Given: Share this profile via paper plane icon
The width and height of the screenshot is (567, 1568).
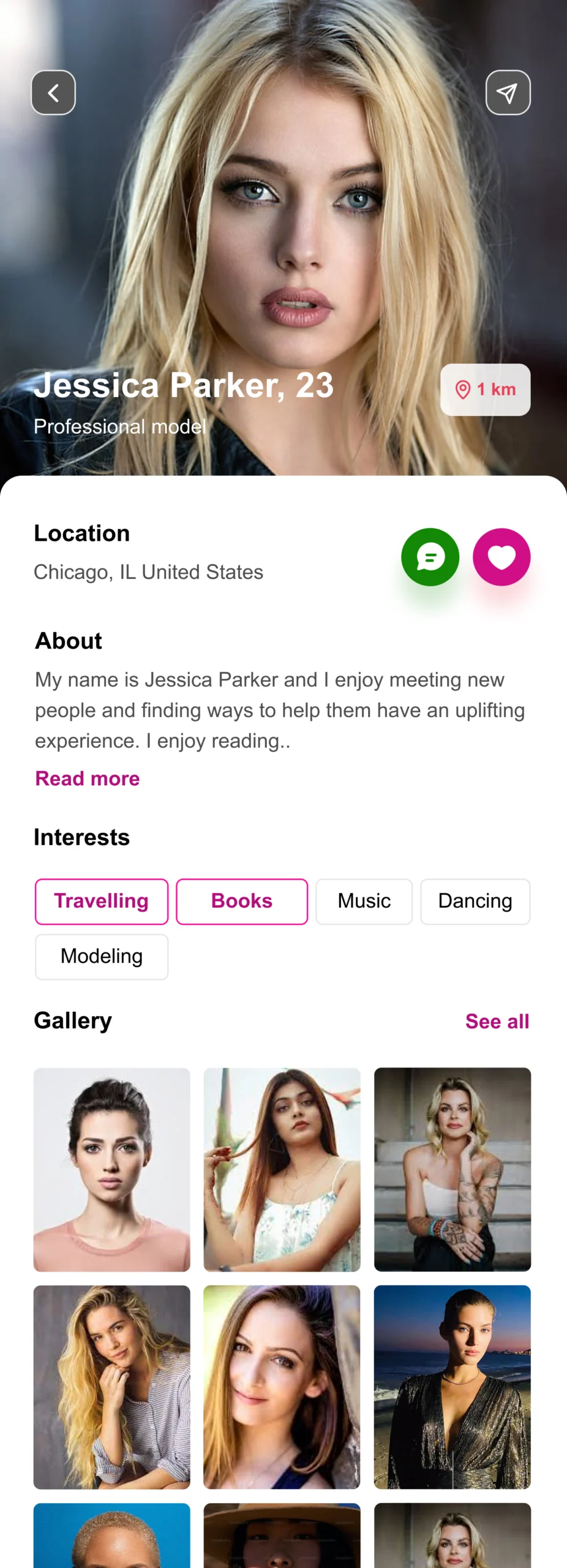Looking at the screenshot, I should click(x=508, y=92).
